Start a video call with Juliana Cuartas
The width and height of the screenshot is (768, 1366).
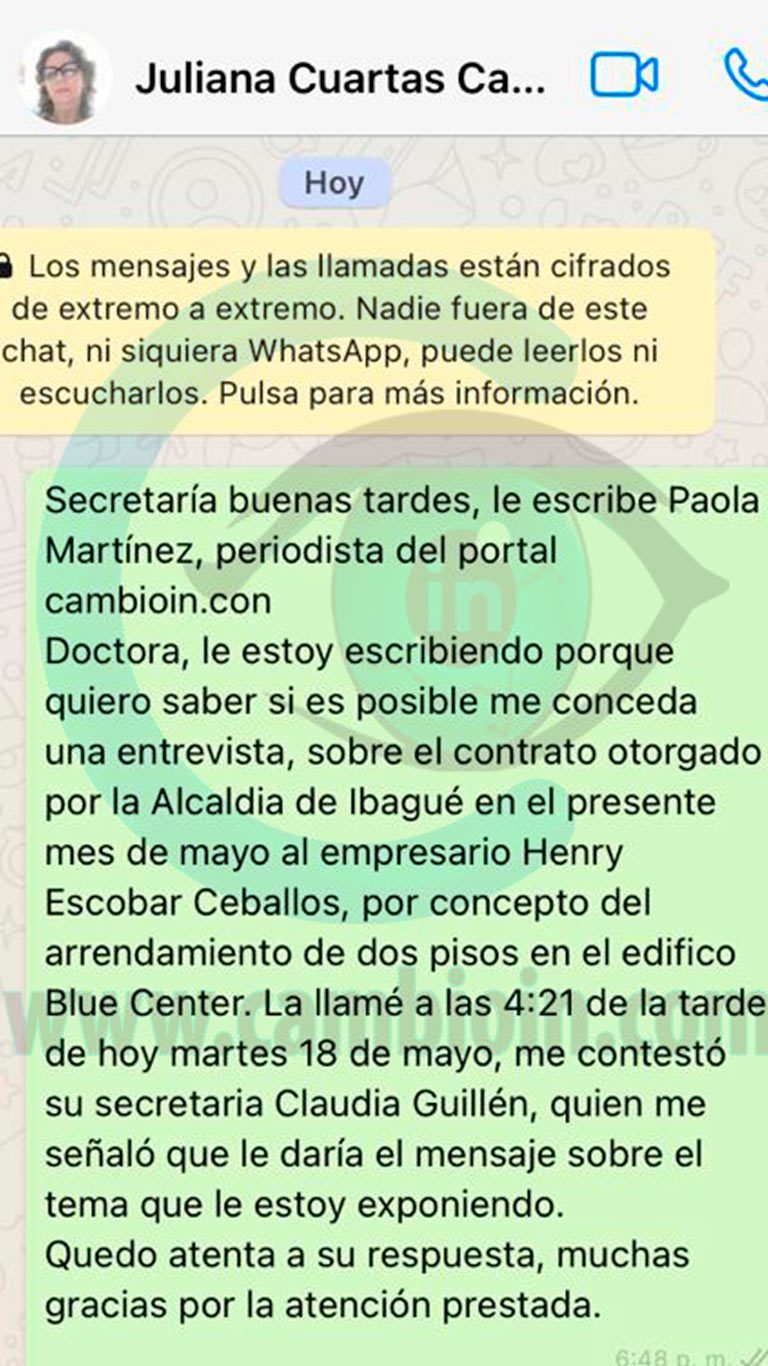623,76
